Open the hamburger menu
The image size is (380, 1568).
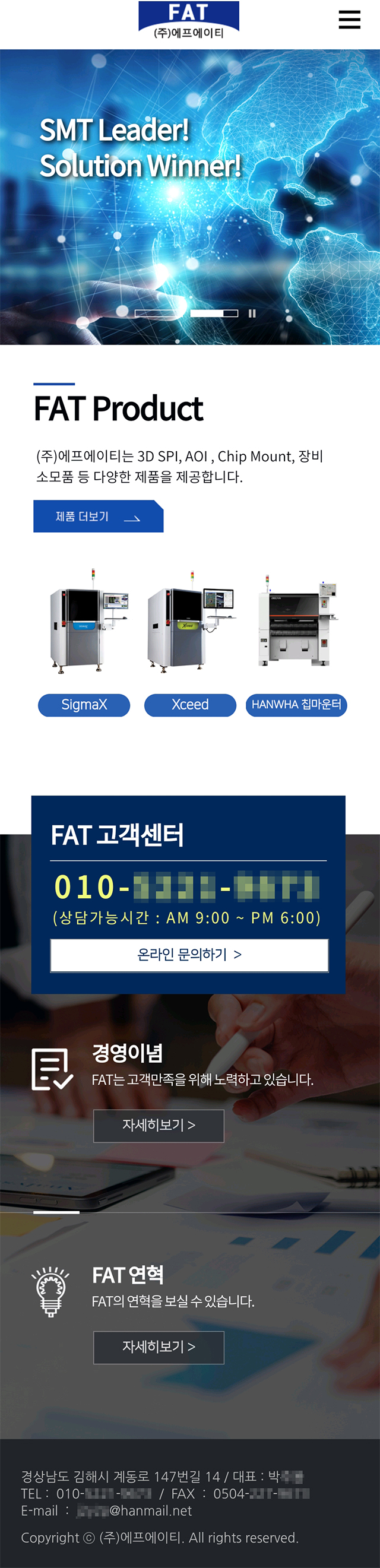point(349,20)
